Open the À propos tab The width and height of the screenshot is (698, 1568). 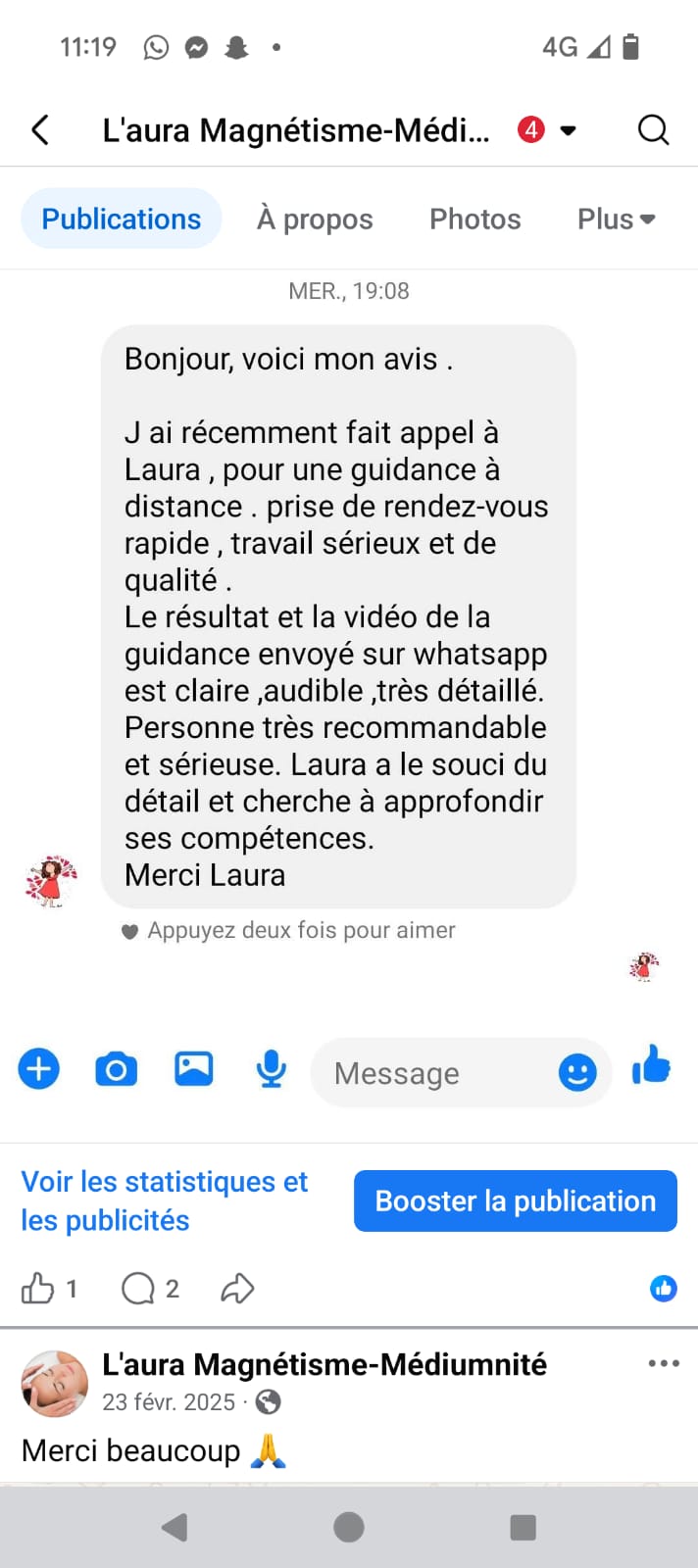(315, 219)
